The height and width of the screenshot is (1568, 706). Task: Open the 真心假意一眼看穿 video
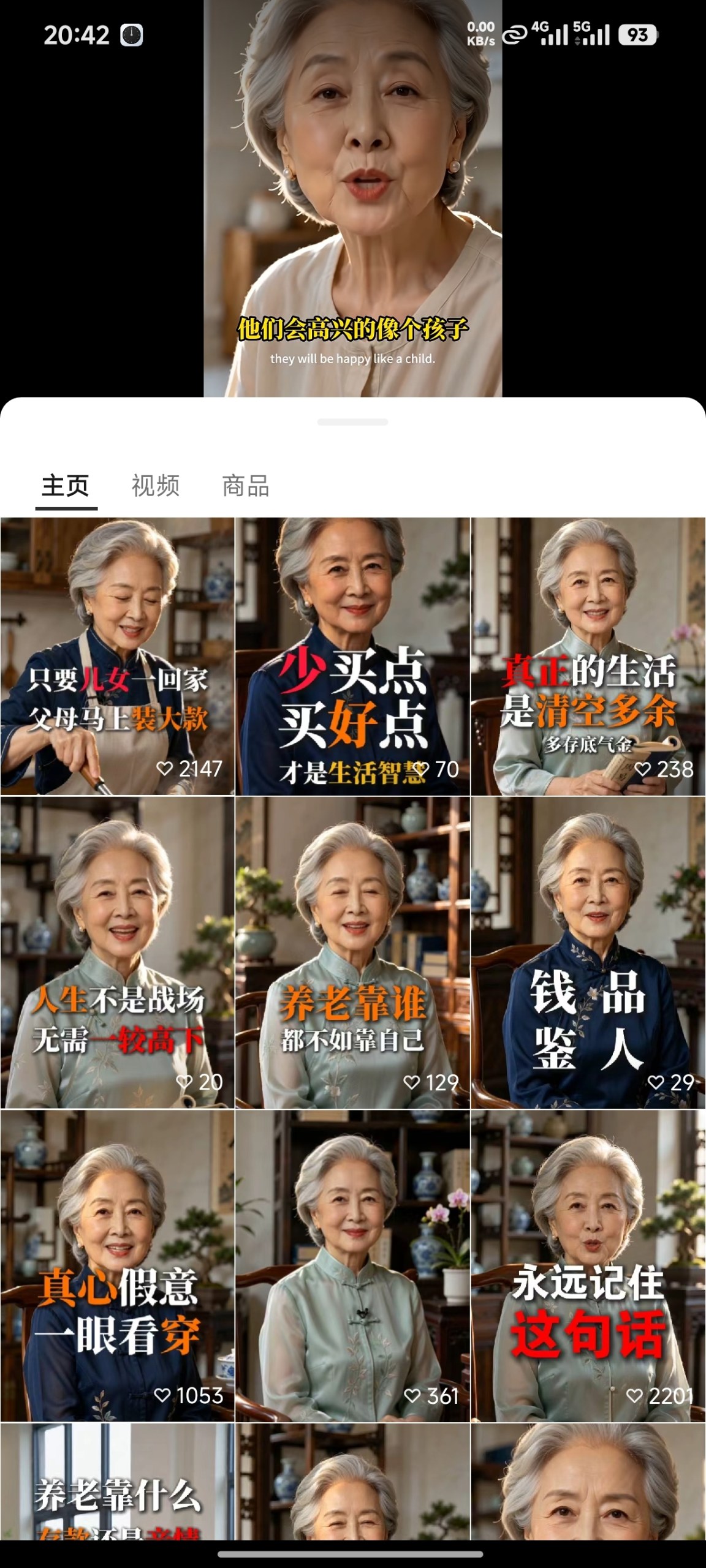pos(118,1266)
